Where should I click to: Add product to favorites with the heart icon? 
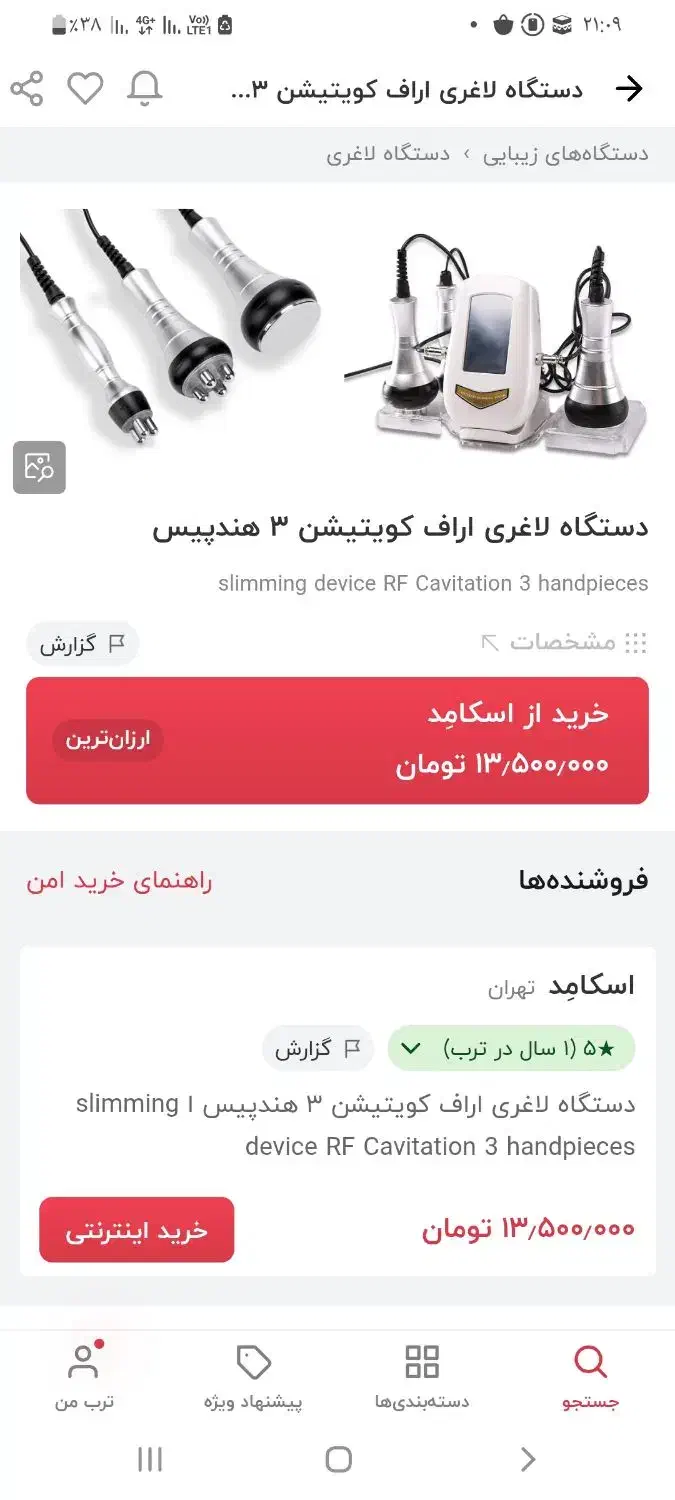85,89
